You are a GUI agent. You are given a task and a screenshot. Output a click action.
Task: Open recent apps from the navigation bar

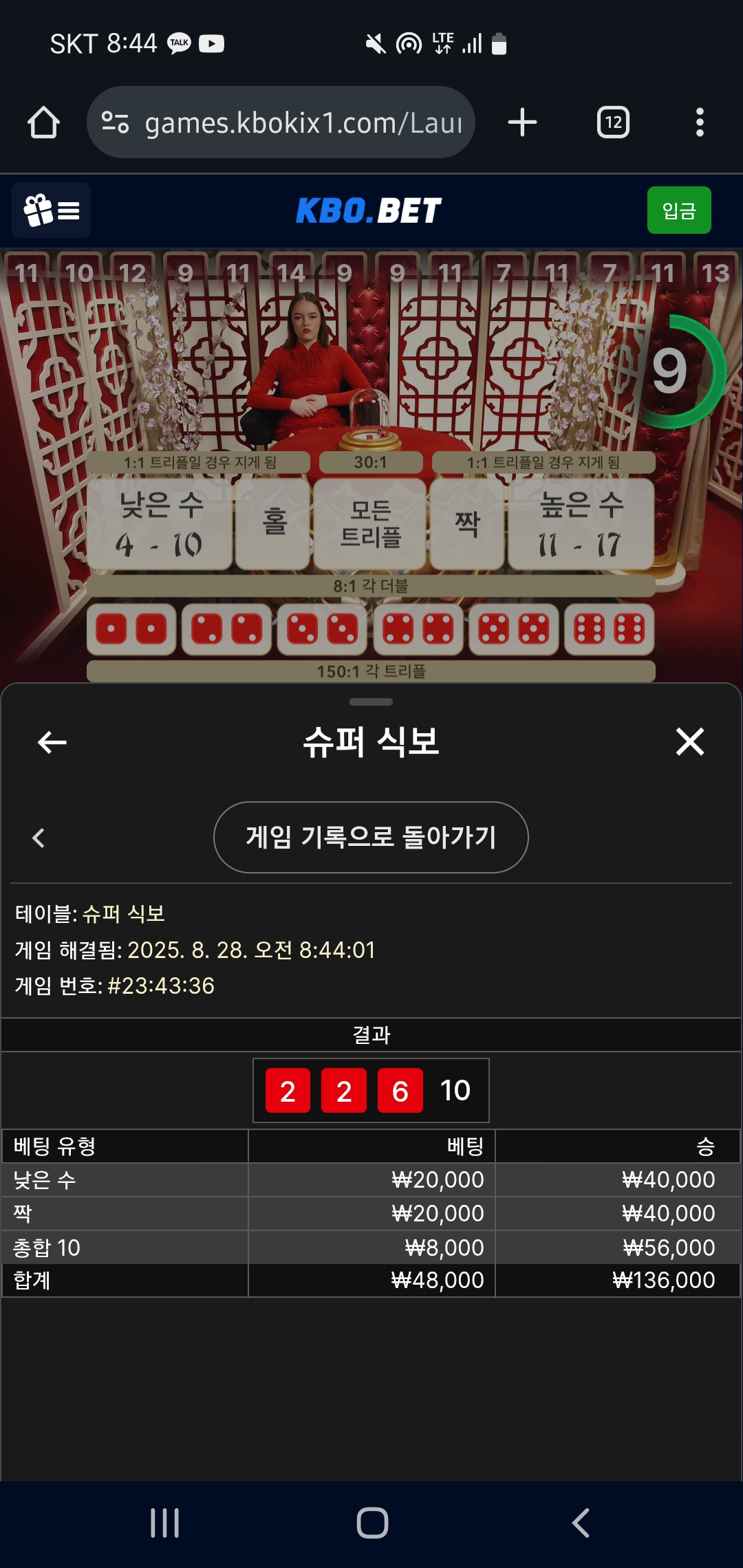(165, 1523)
